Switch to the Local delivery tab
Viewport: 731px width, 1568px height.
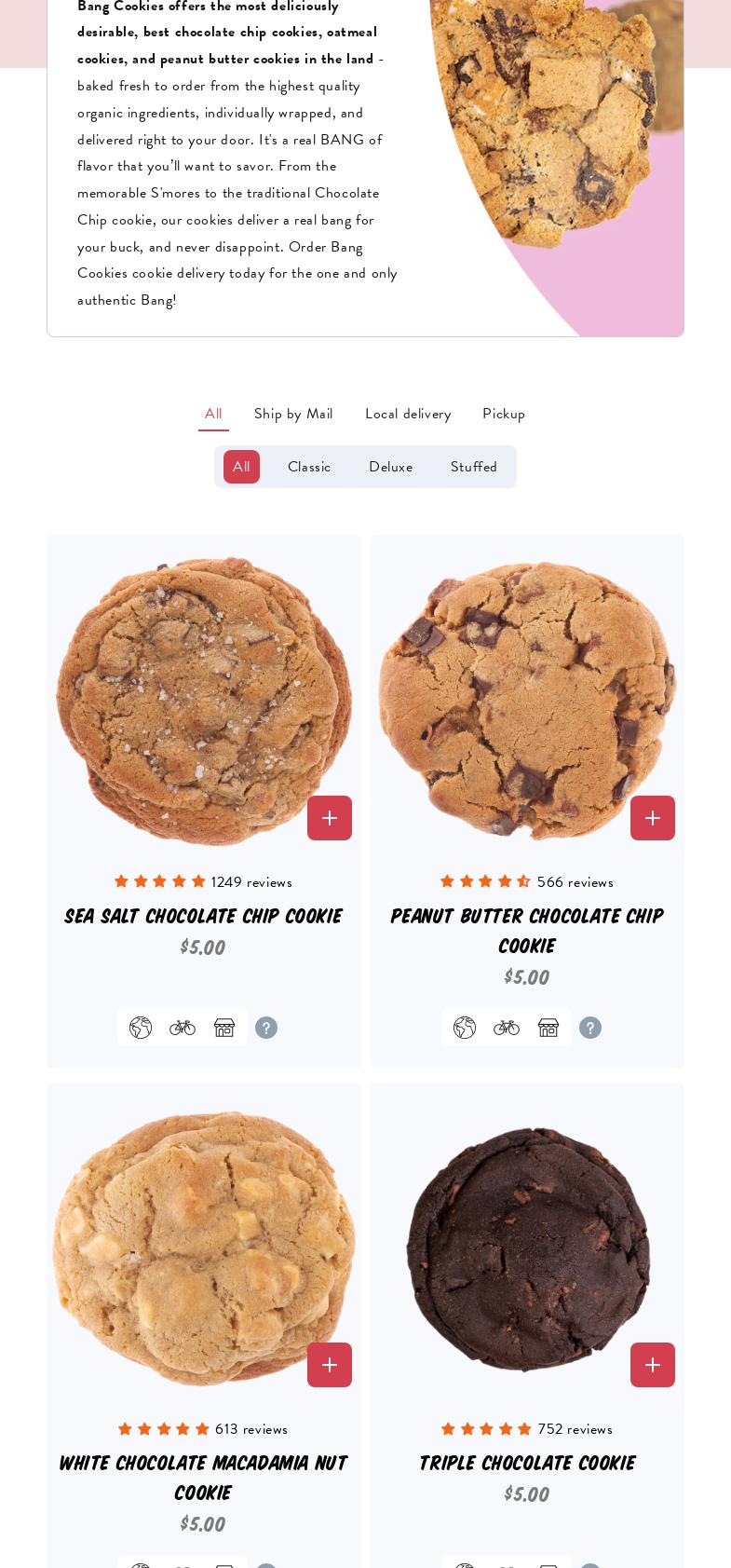coord(408,414)
